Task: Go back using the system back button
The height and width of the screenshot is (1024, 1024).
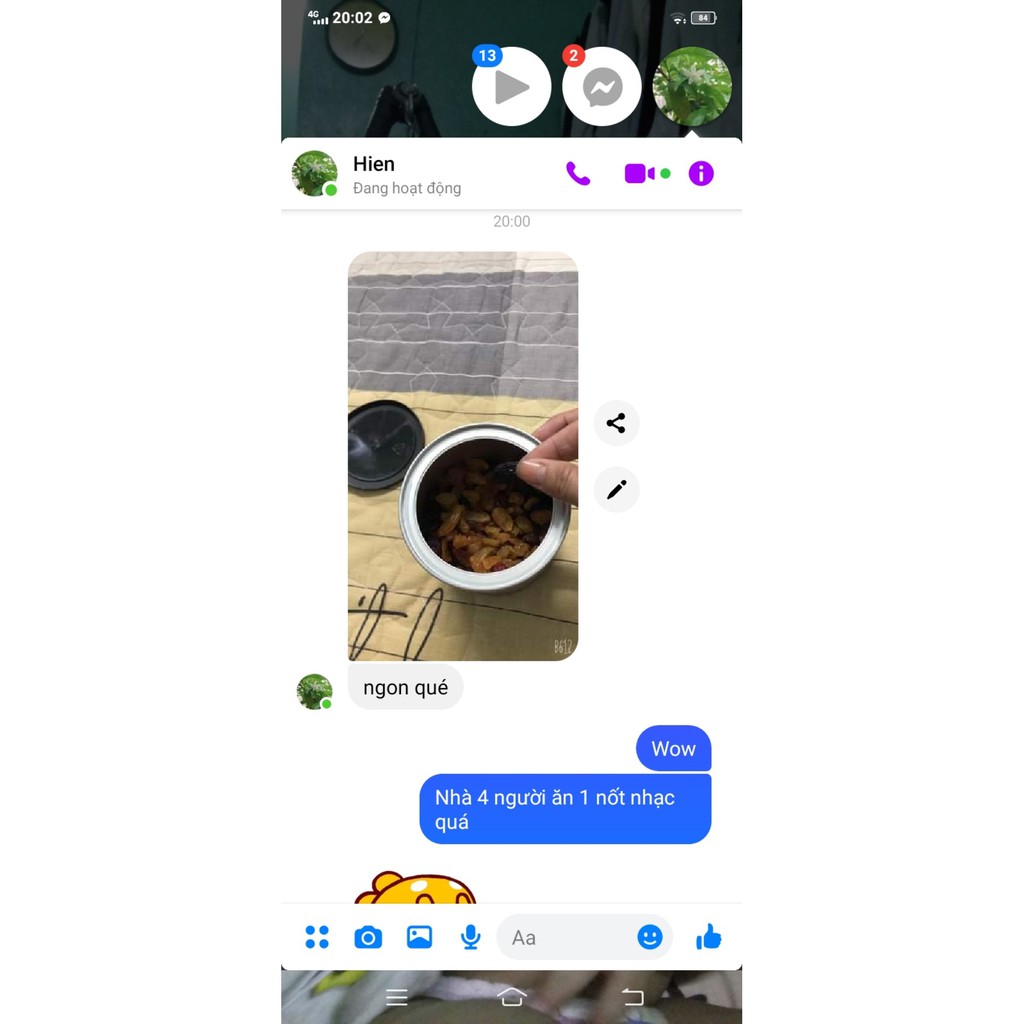Action: tap(632, 997)
